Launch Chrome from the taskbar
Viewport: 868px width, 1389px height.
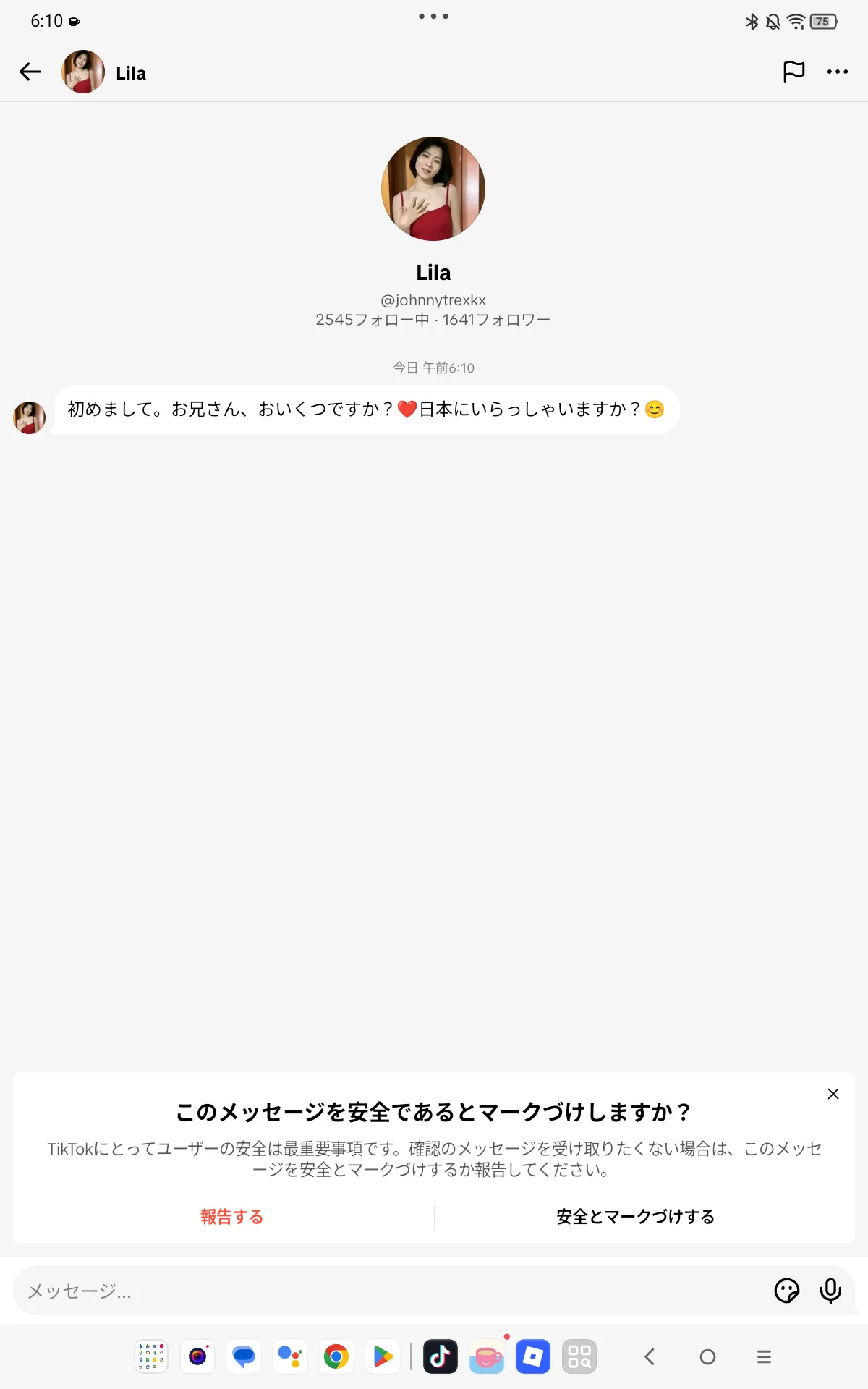tap(336, 1356)
